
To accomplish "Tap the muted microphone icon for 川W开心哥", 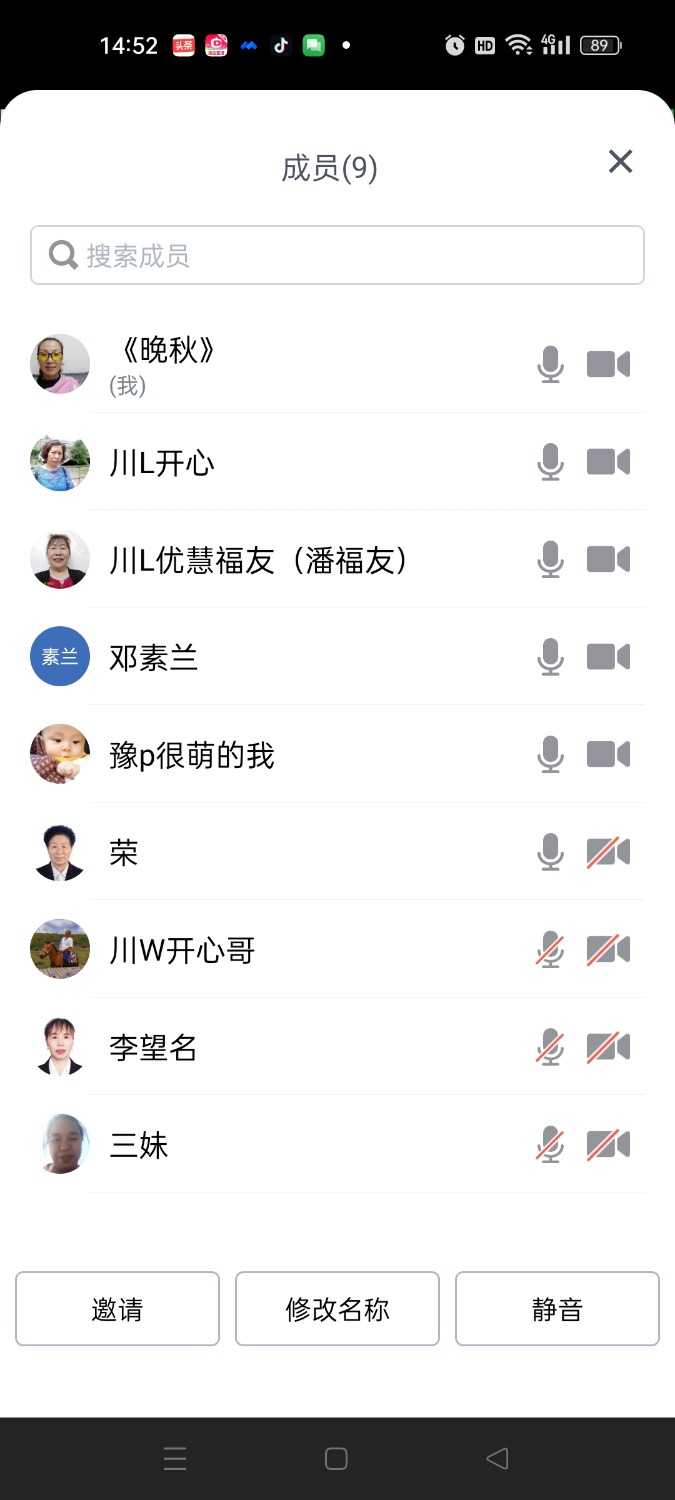I will 550,950.
